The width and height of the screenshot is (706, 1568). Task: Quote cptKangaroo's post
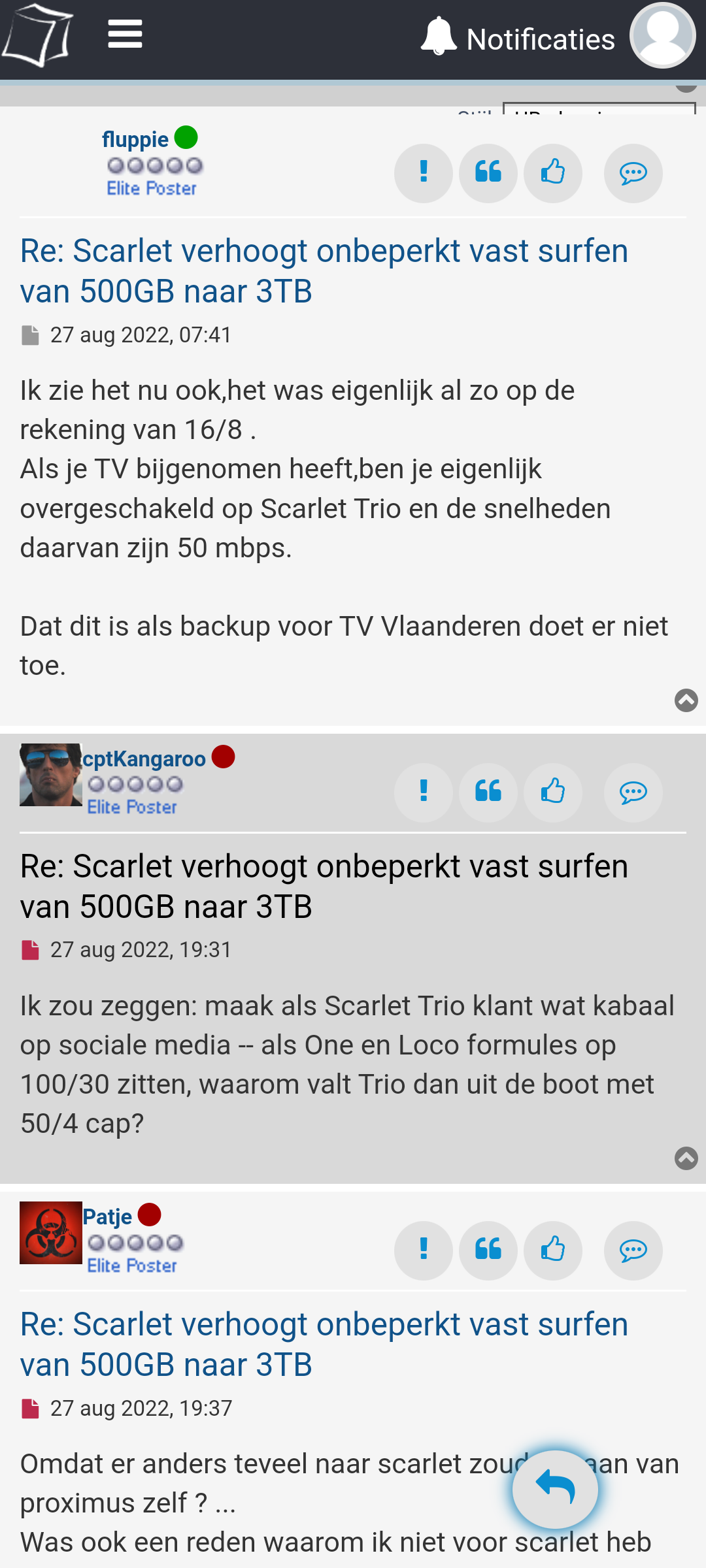click(x=488, y=792)
